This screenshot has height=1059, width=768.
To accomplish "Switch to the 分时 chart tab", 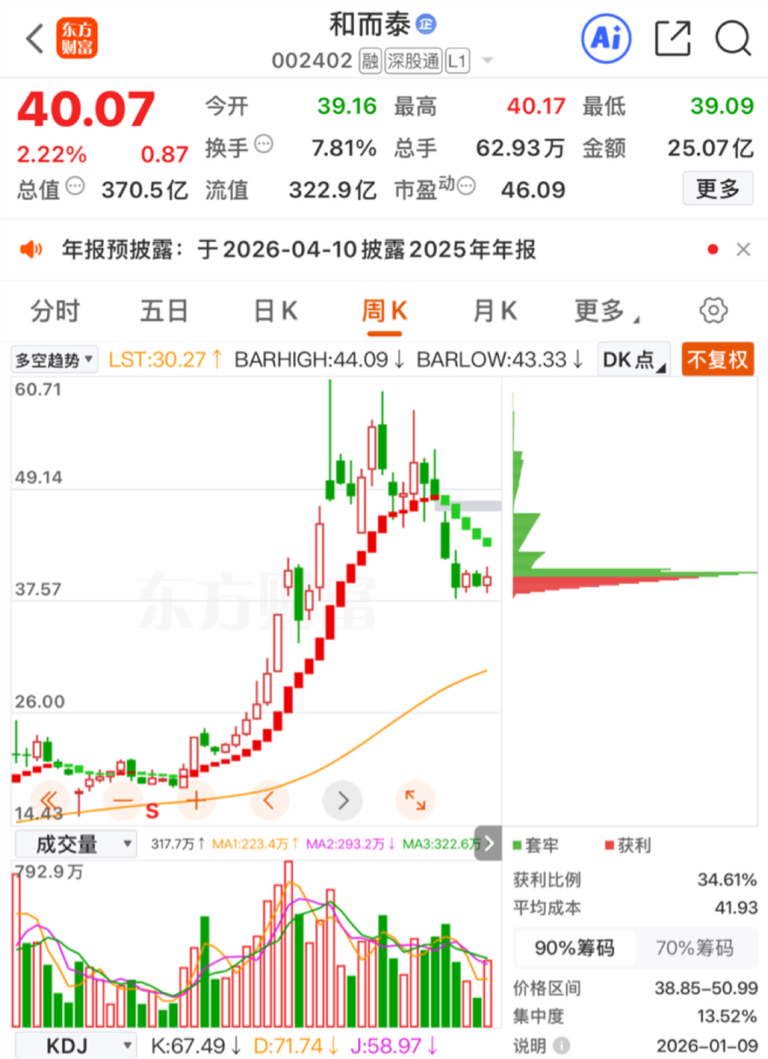I will (55, 311).
